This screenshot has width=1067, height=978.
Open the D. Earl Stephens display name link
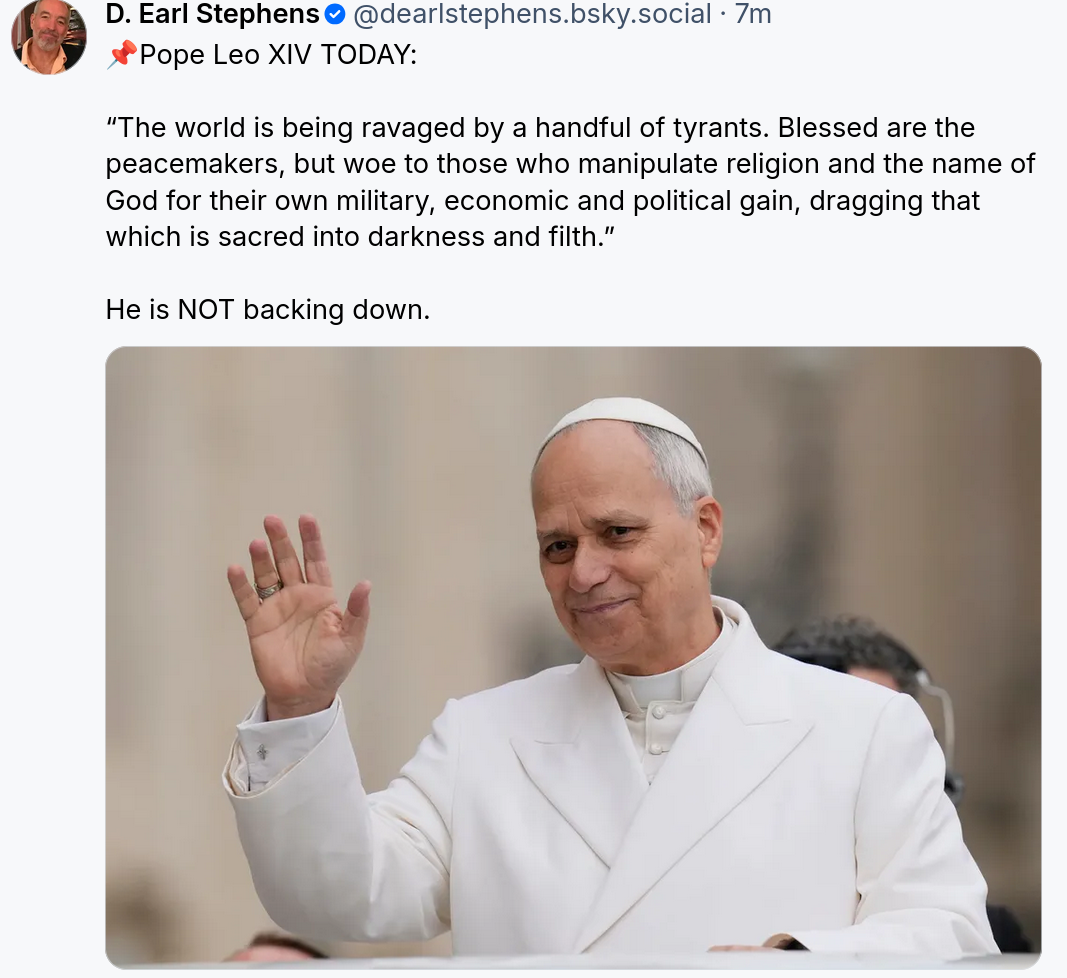(212, 15)
